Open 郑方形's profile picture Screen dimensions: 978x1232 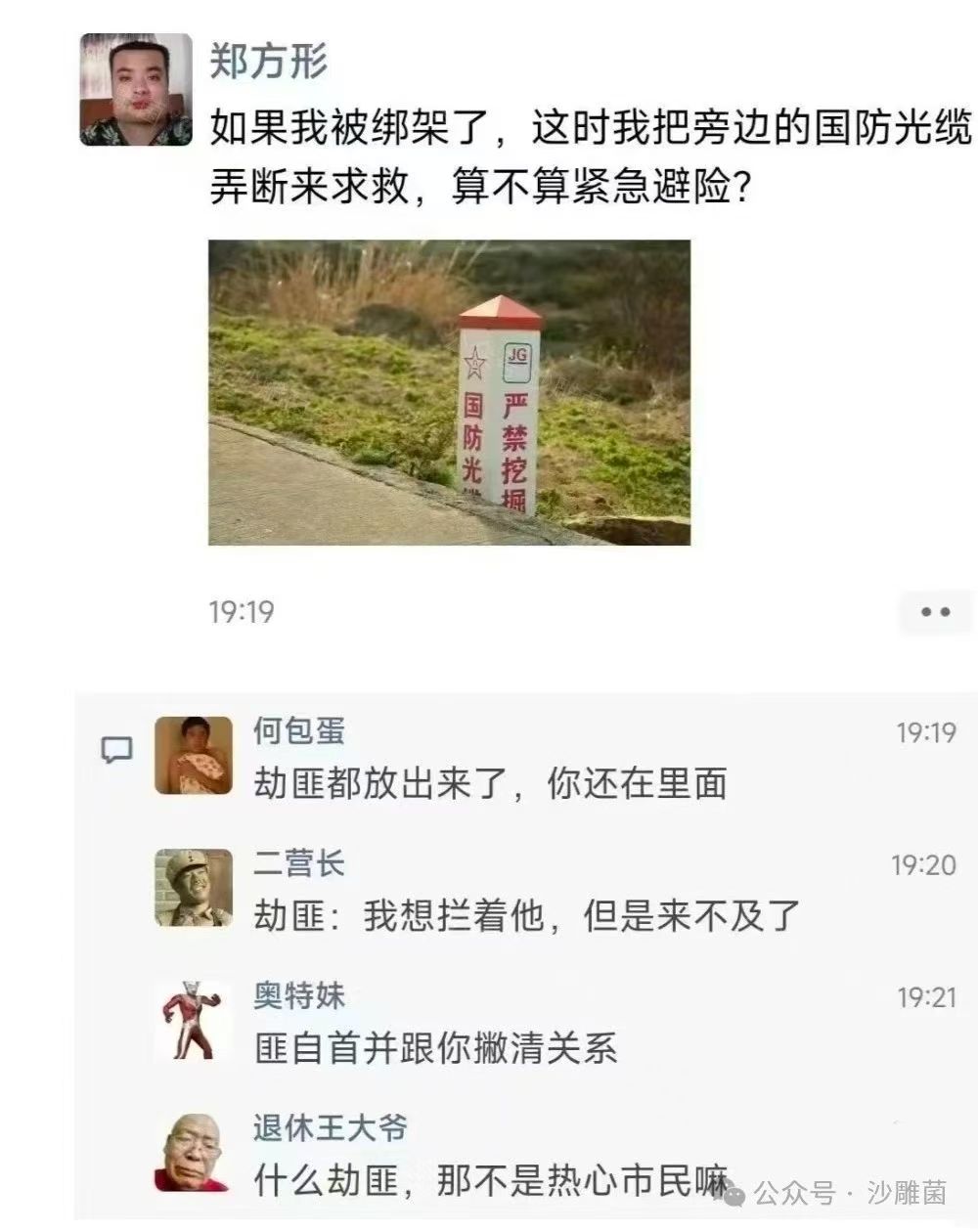[136, 89]
